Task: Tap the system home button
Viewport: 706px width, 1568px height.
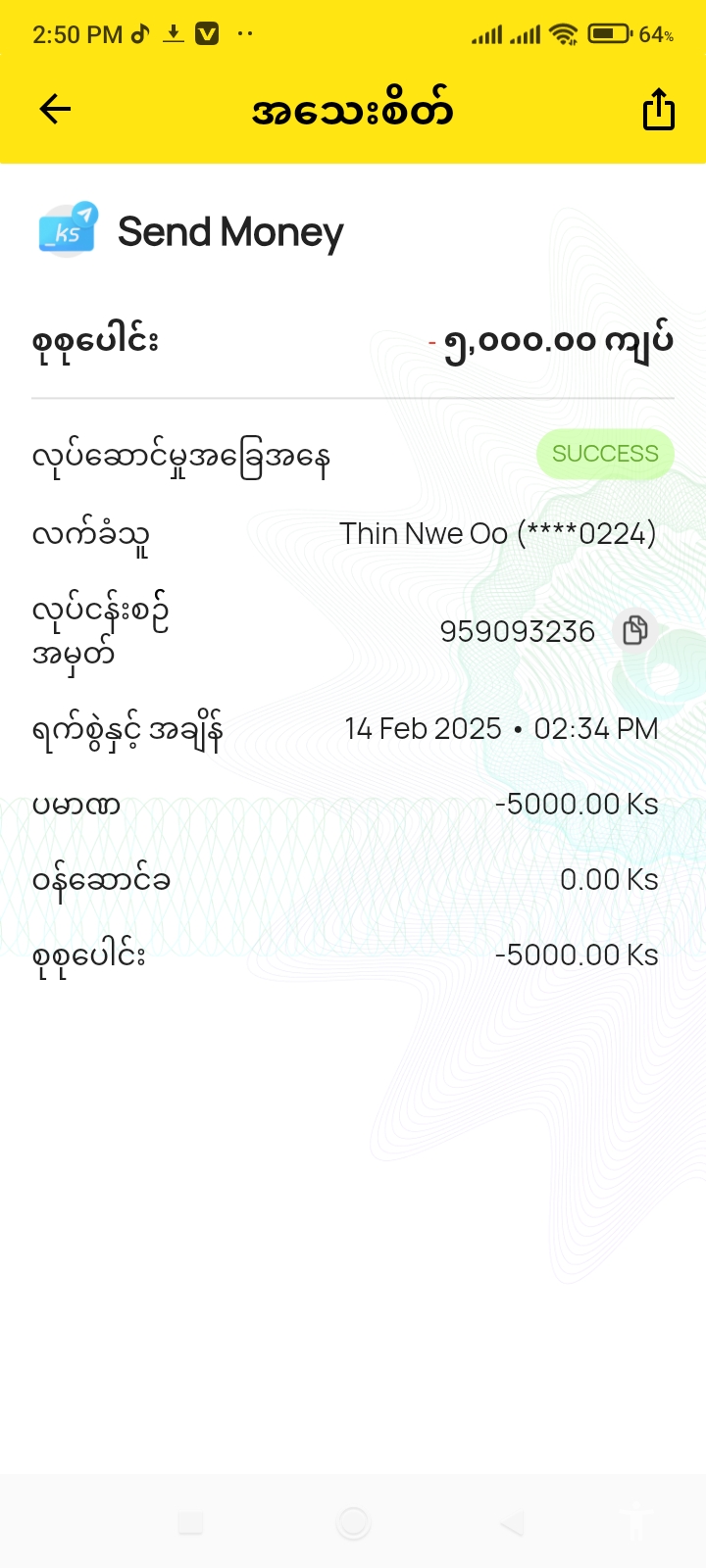Action: click(x=353, y=1523)
